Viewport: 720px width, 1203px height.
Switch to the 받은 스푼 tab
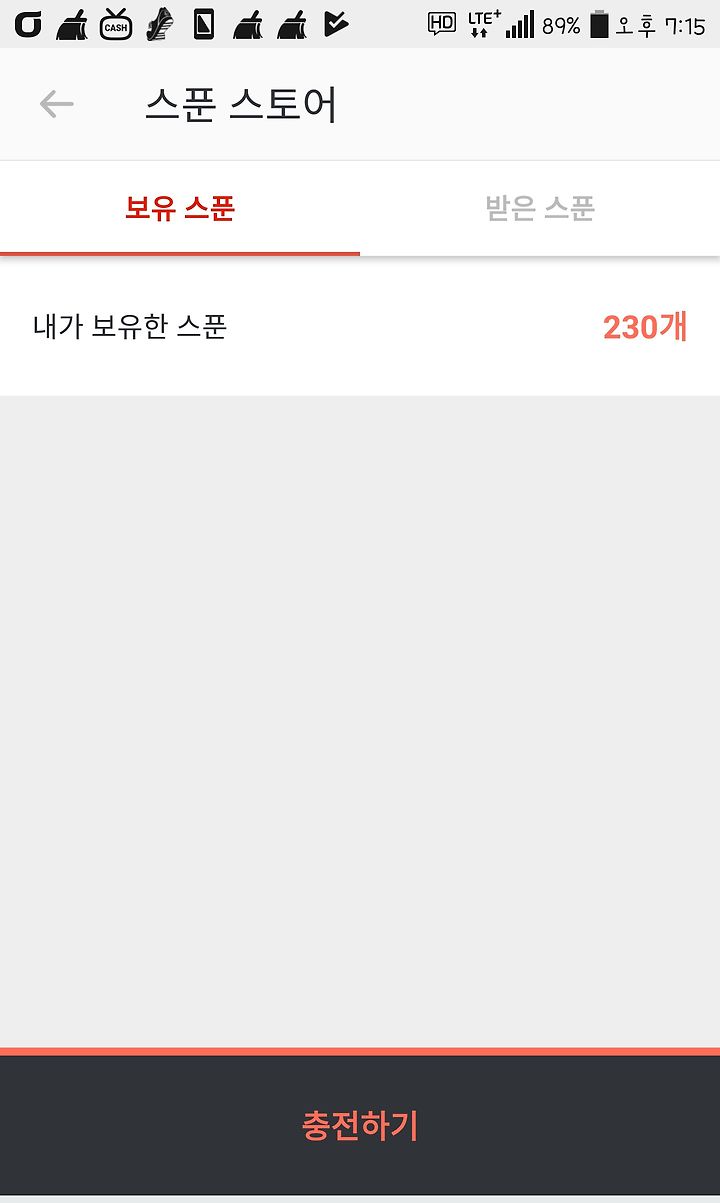pyautogui.click(x=540, y=208)
